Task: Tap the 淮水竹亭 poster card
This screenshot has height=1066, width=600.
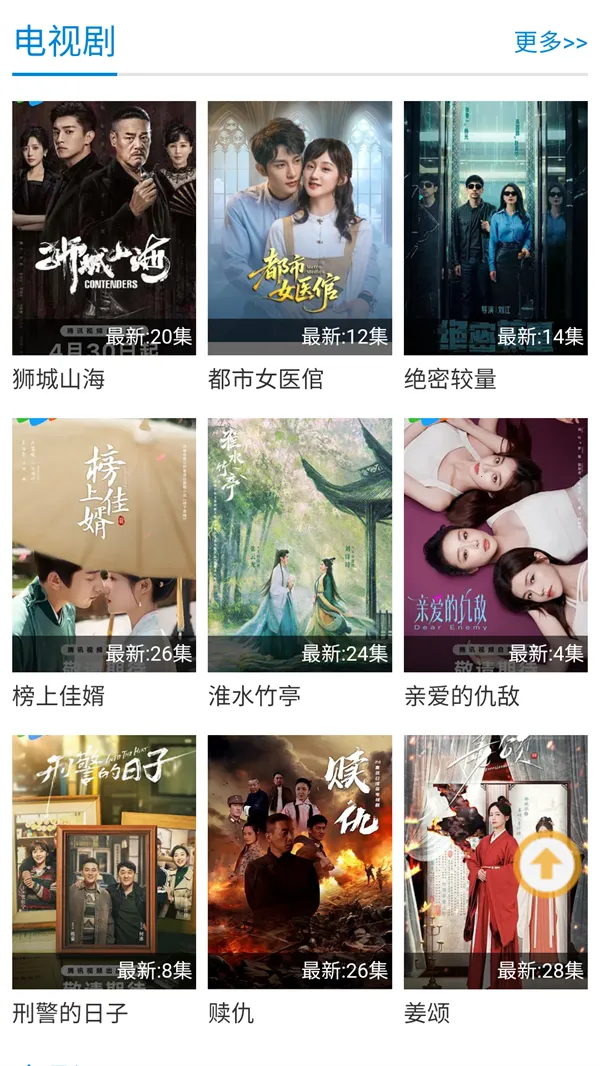Action: [300, 545]
